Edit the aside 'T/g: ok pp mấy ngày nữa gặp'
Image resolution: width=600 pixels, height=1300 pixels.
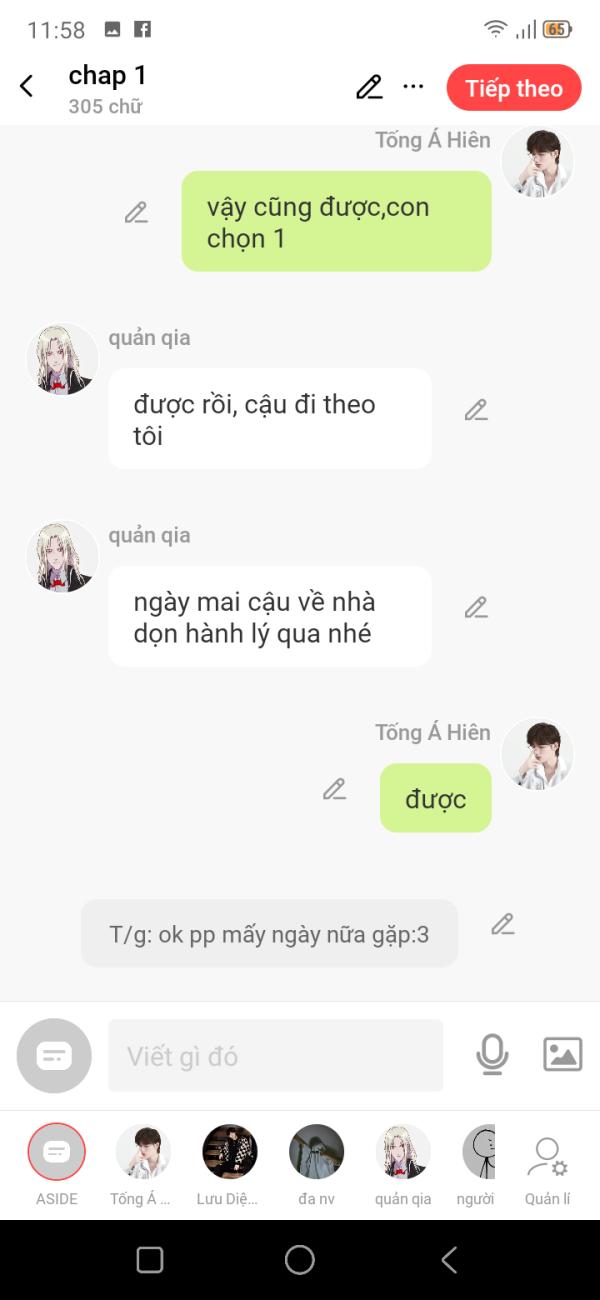[502, 924]
